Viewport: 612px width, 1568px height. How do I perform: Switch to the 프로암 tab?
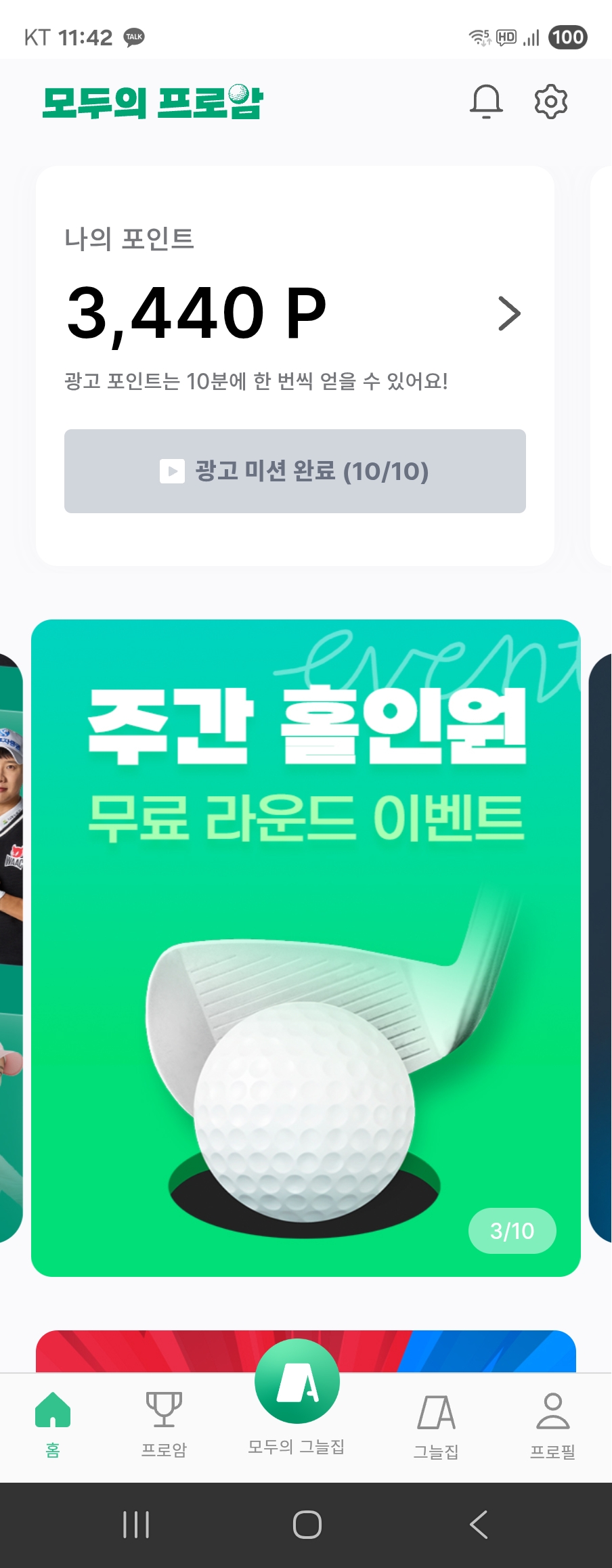tap(164, 1422)
